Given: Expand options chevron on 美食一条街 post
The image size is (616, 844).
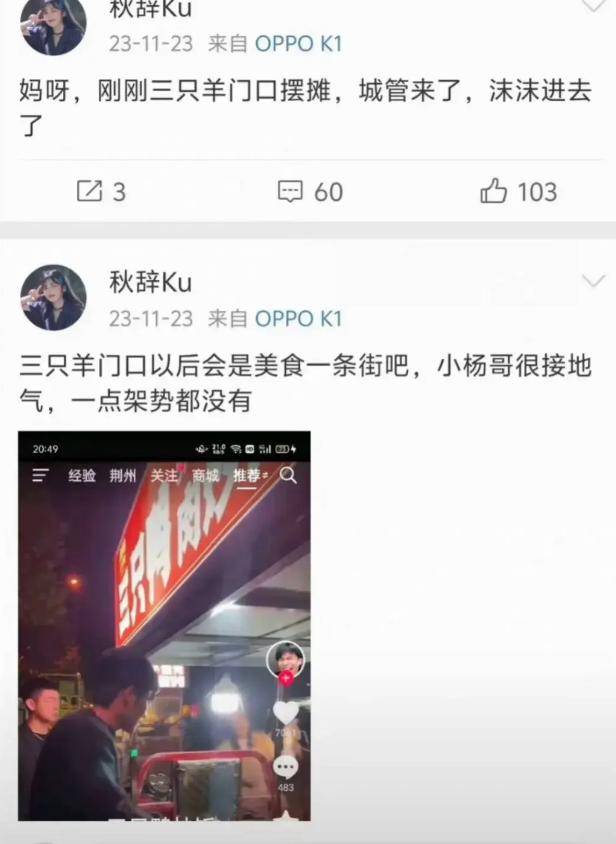Looking at the screenshot, I should [x=593, y=281].
